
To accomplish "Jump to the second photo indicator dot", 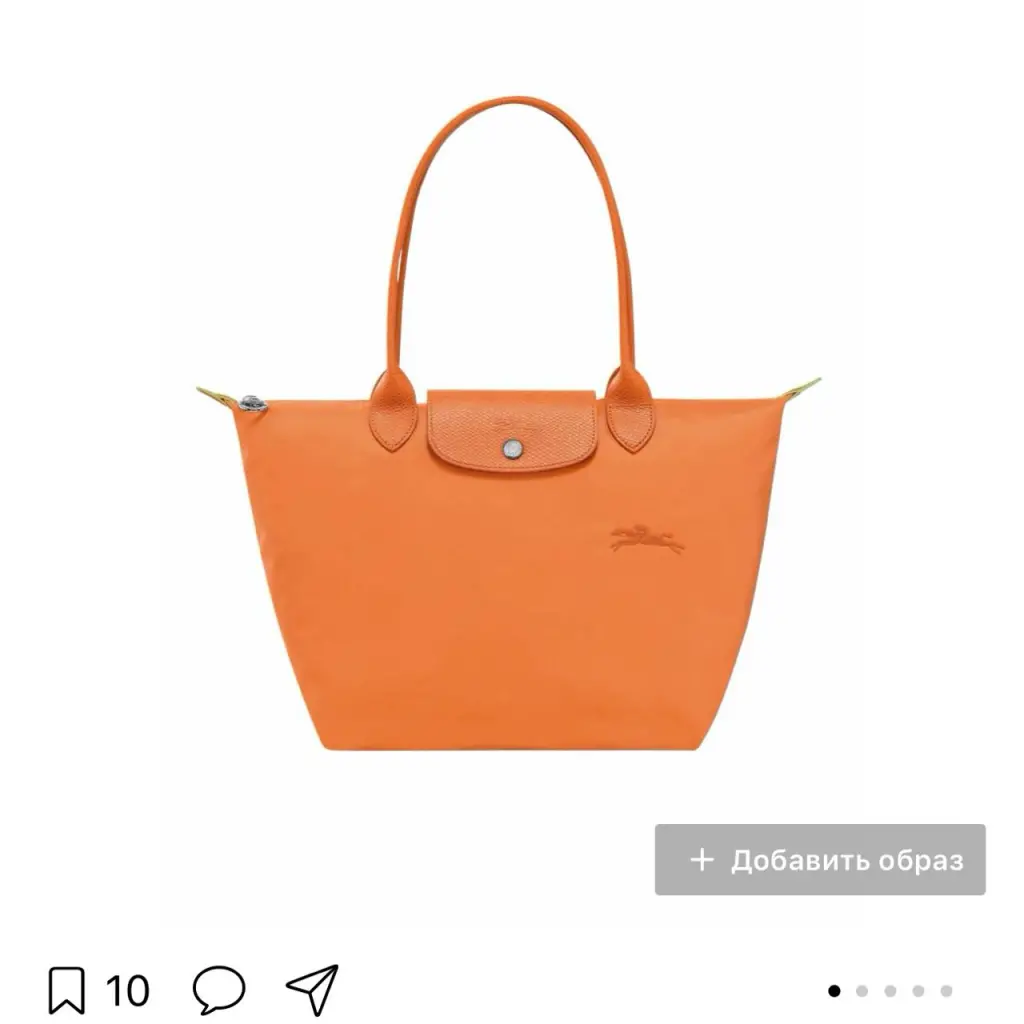I will point(862,991).
